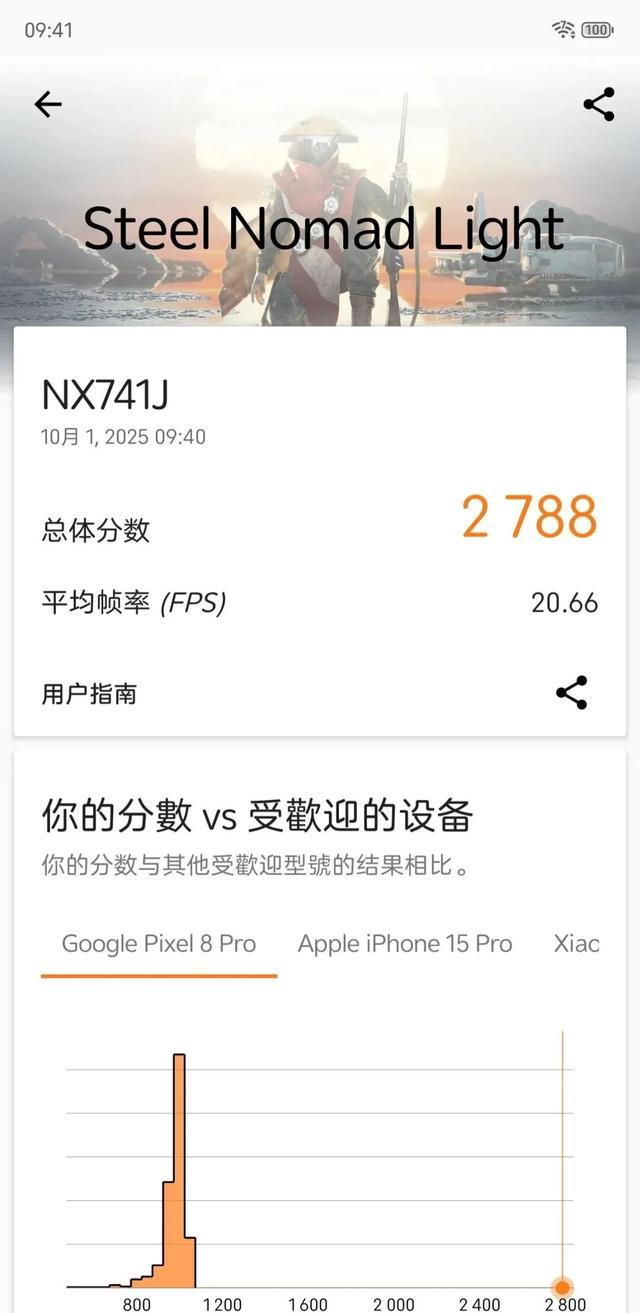Share the result from the header share icon
Image resolution: width=640 pixels, height=1313 pixels.
coord(598,105)
